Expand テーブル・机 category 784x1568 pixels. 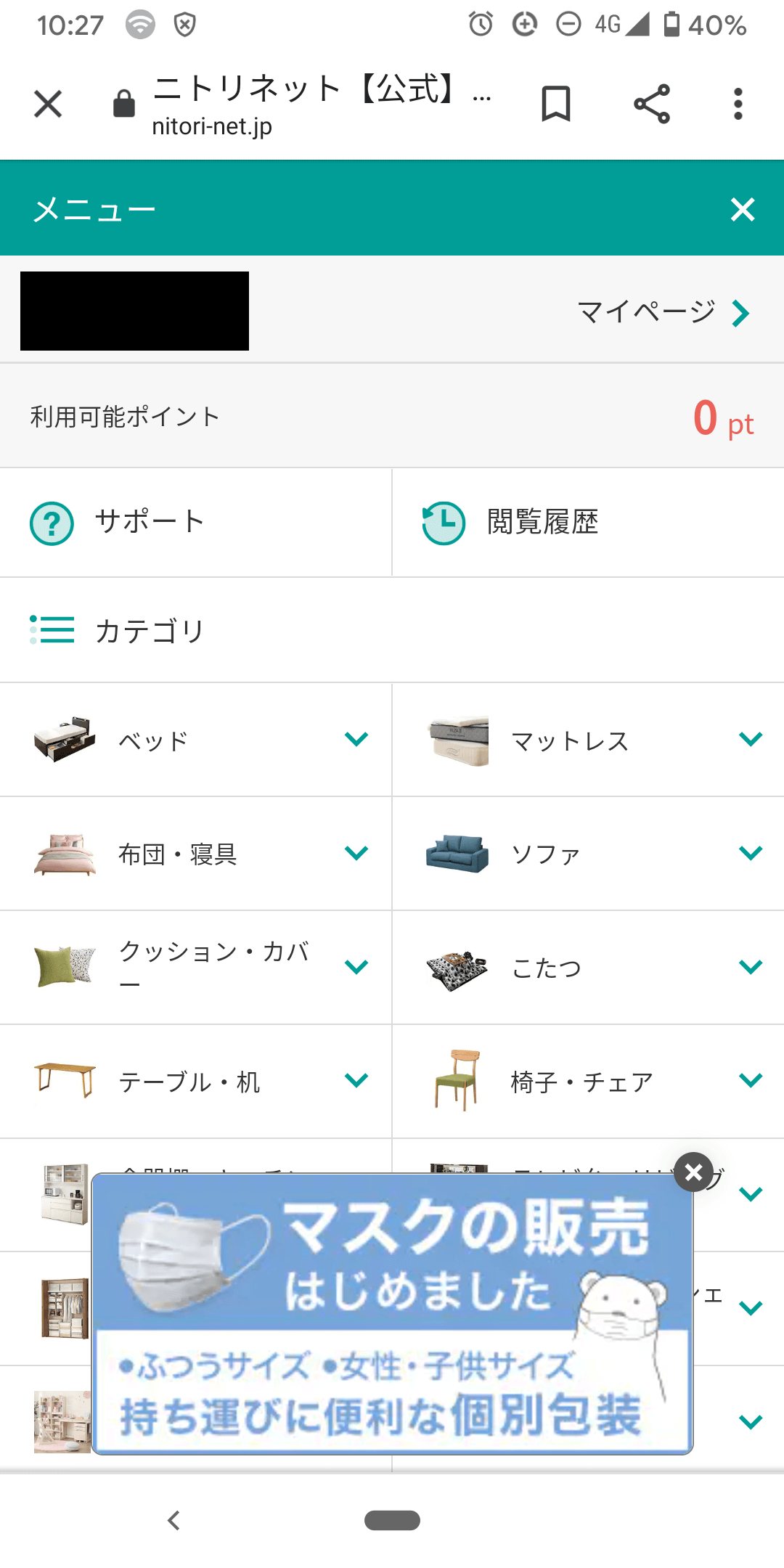[x=196, y=1081]
